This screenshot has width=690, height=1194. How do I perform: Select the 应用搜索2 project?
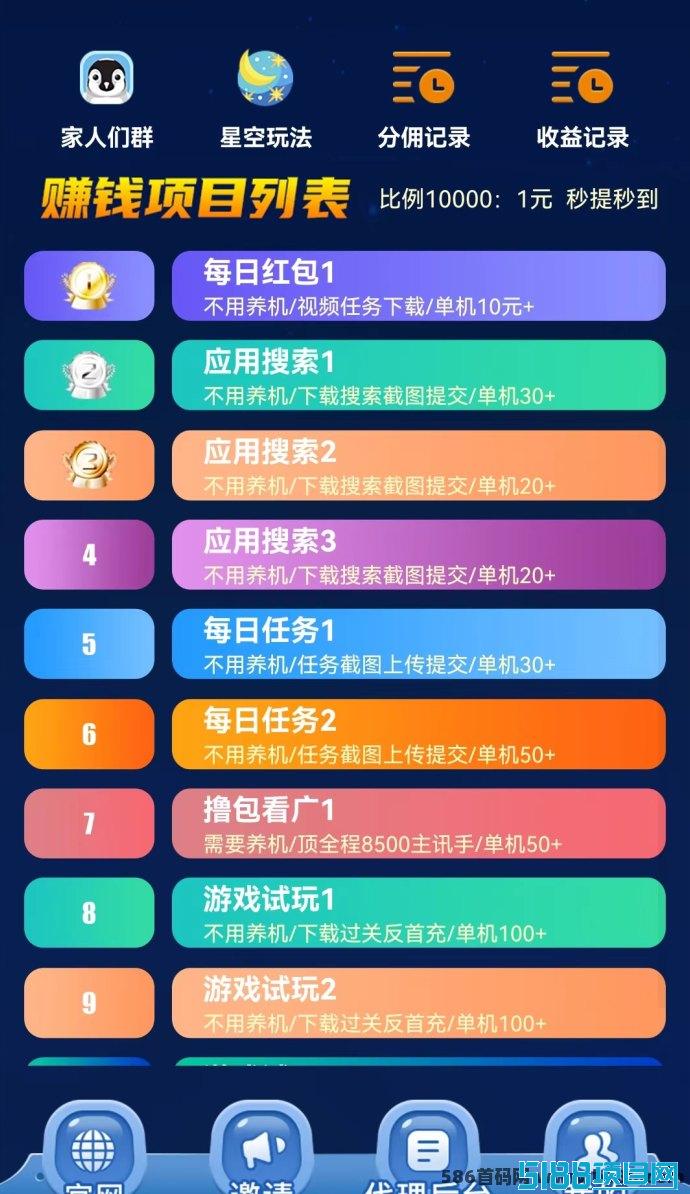[x=419, y=465]
